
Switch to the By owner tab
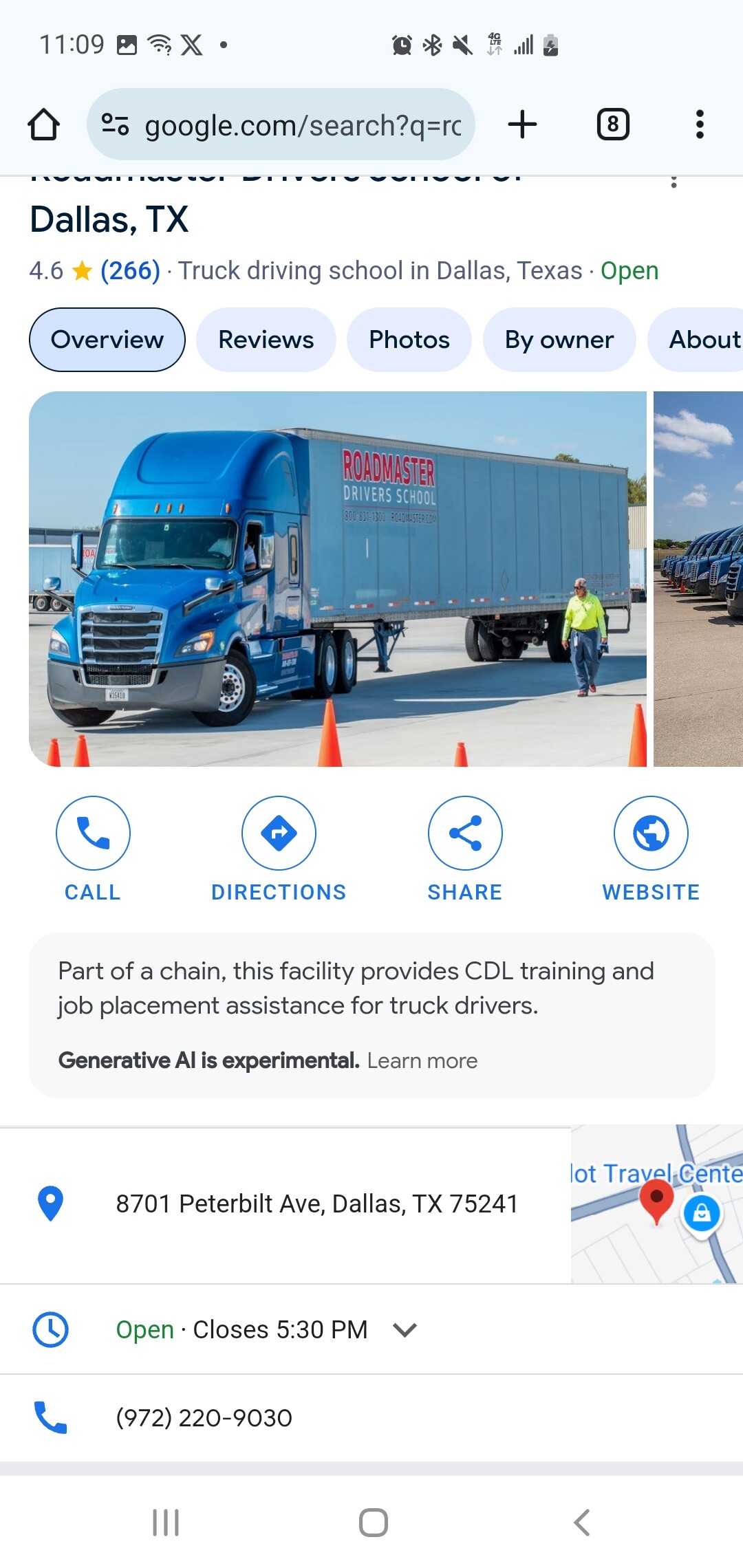click(x=559, y=340)
